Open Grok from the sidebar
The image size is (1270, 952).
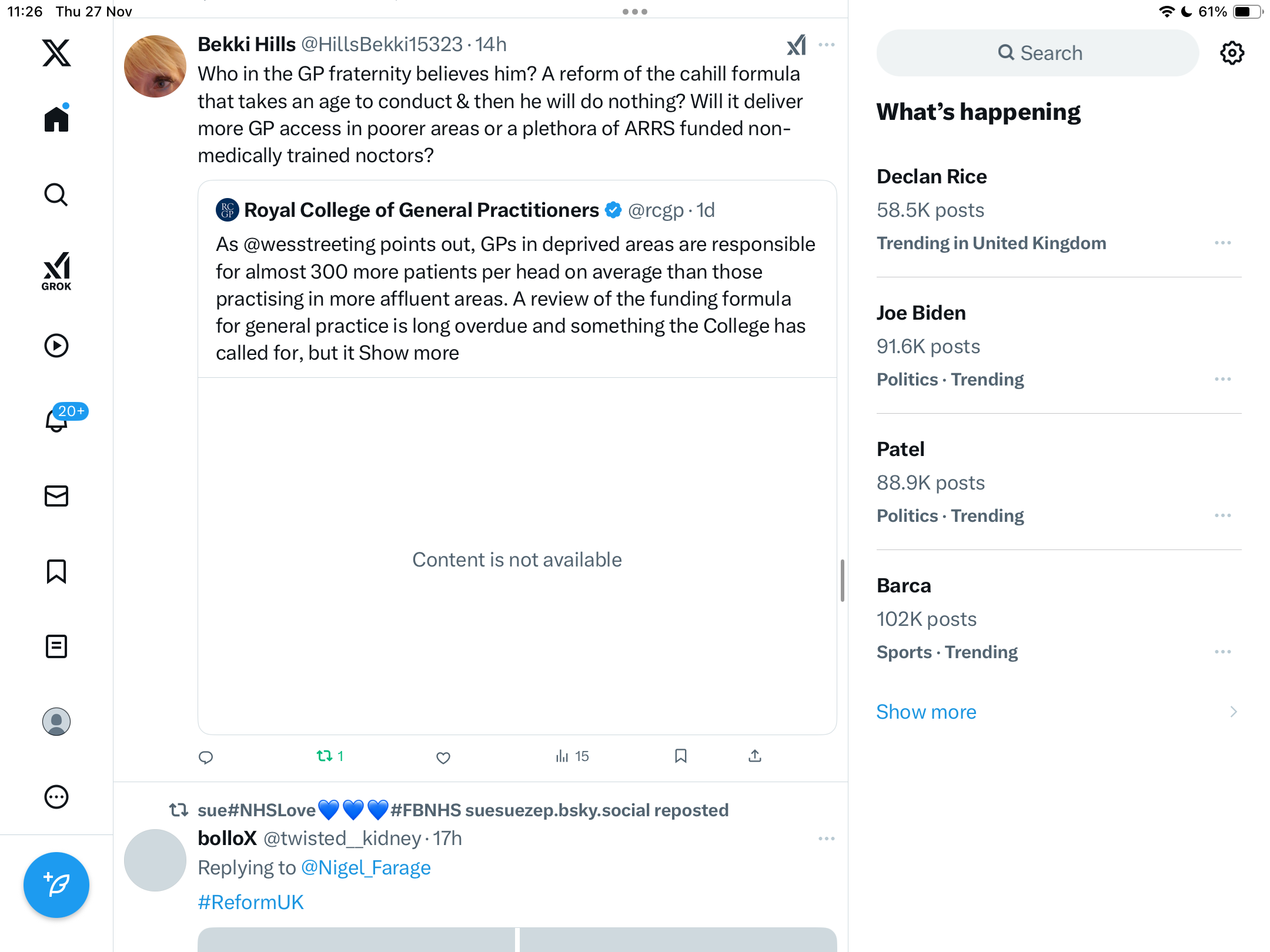tap(56, 271)
